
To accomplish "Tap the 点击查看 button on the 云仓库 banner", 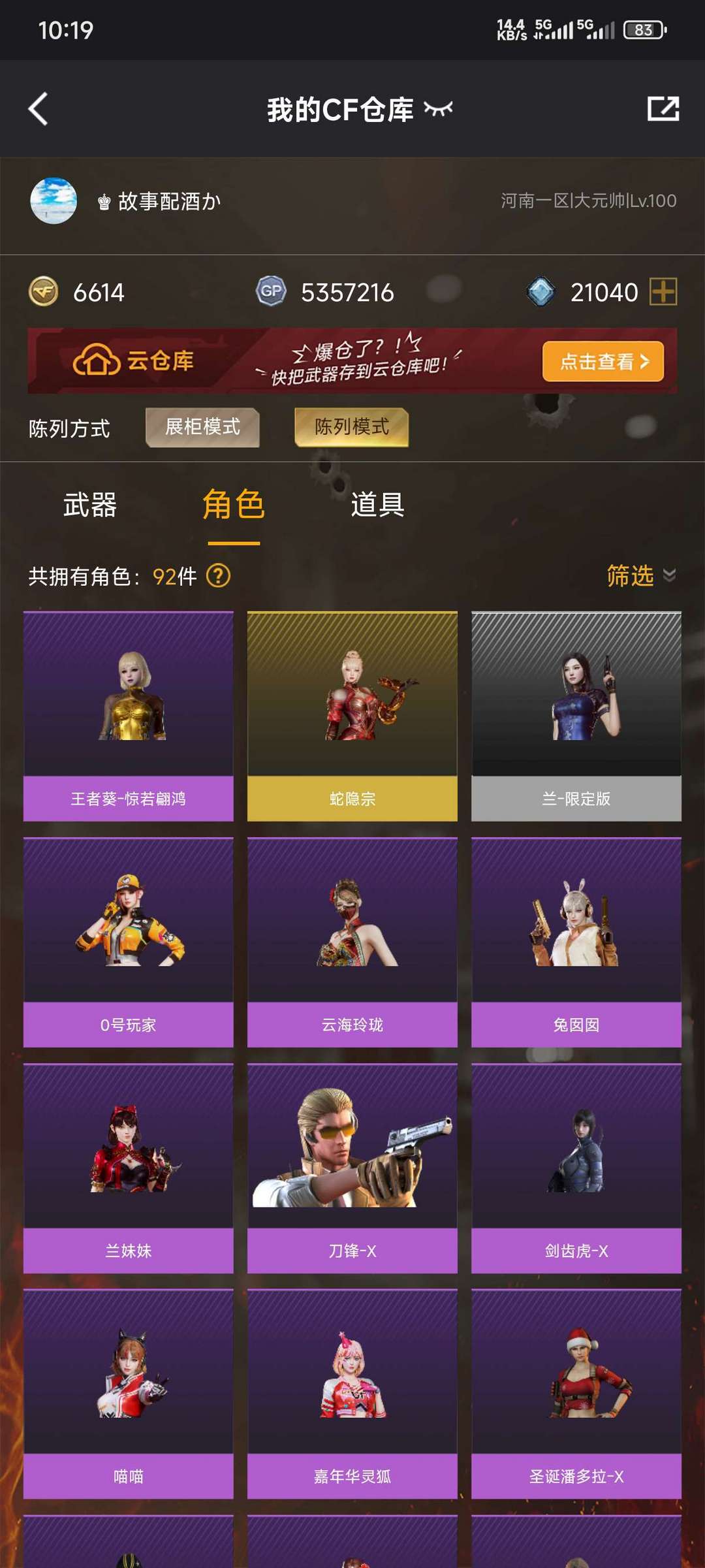I will click(x=603, y=361).
